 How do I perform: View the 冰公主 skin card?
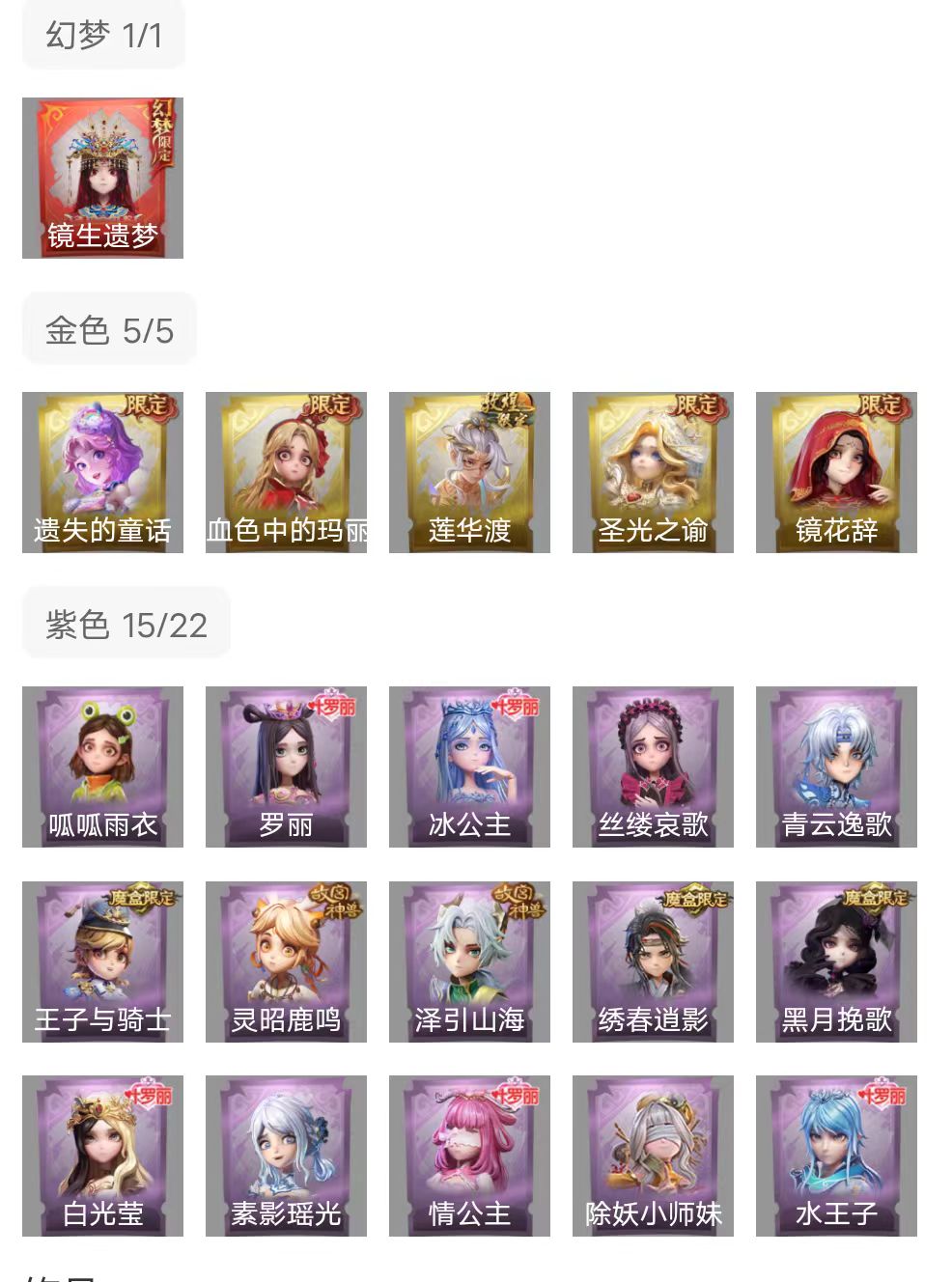pos(469,766)
